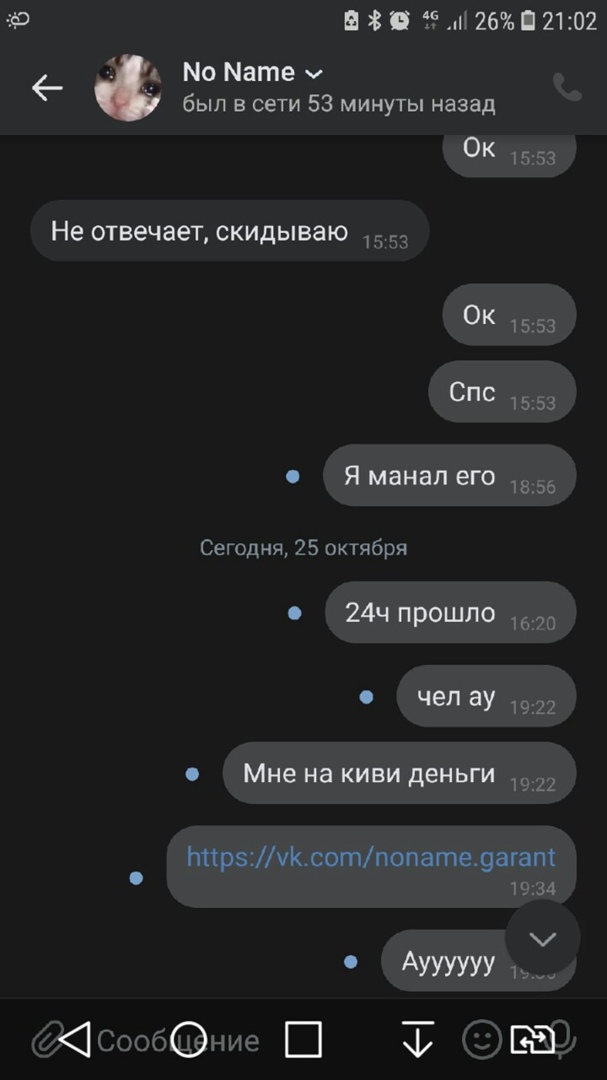Start a call with No Name
This screenshot has width=607, height=1080.
tap(567, 88)
